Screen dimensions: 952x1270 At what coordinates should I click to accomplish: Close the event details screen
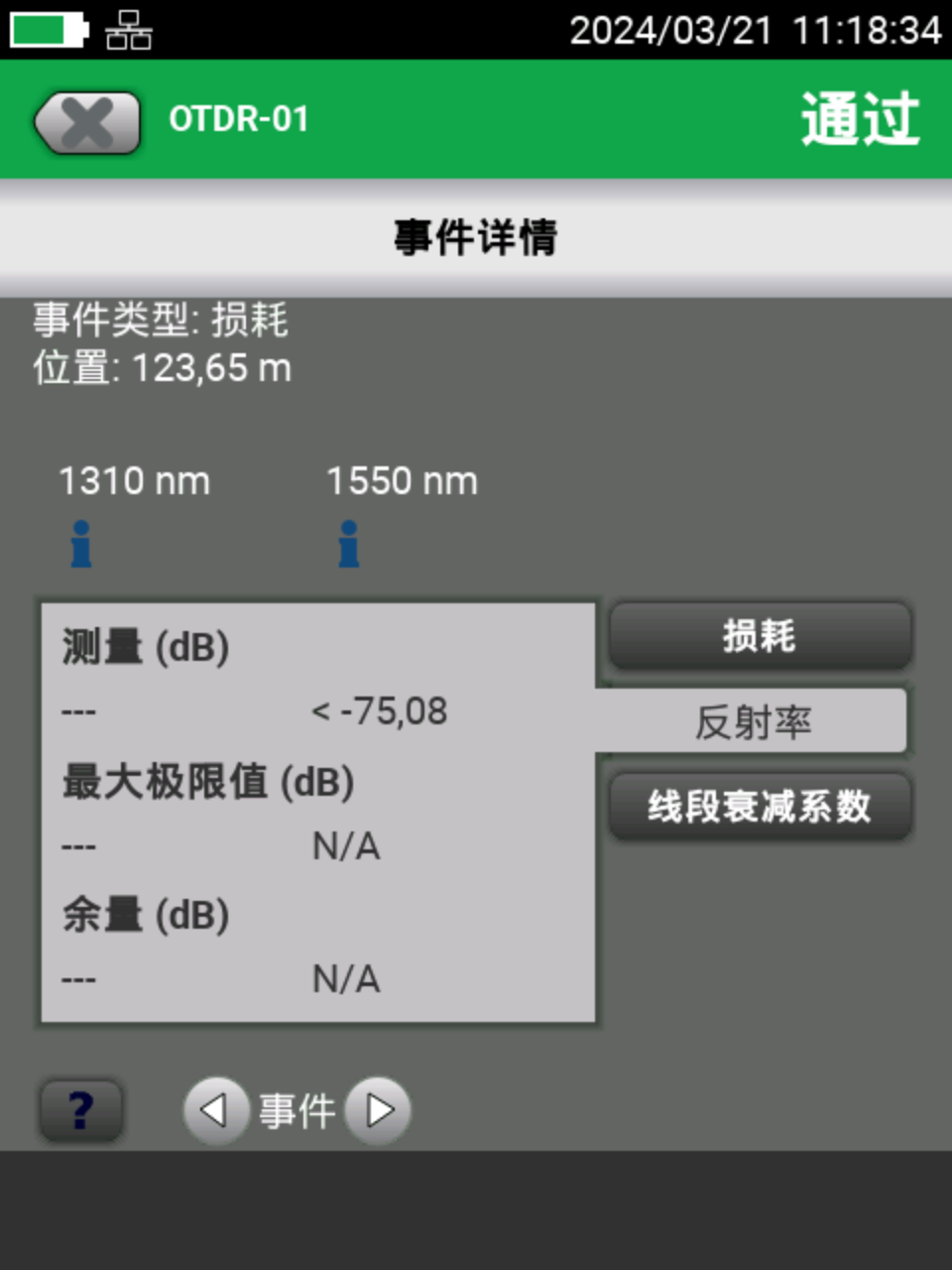87,123
